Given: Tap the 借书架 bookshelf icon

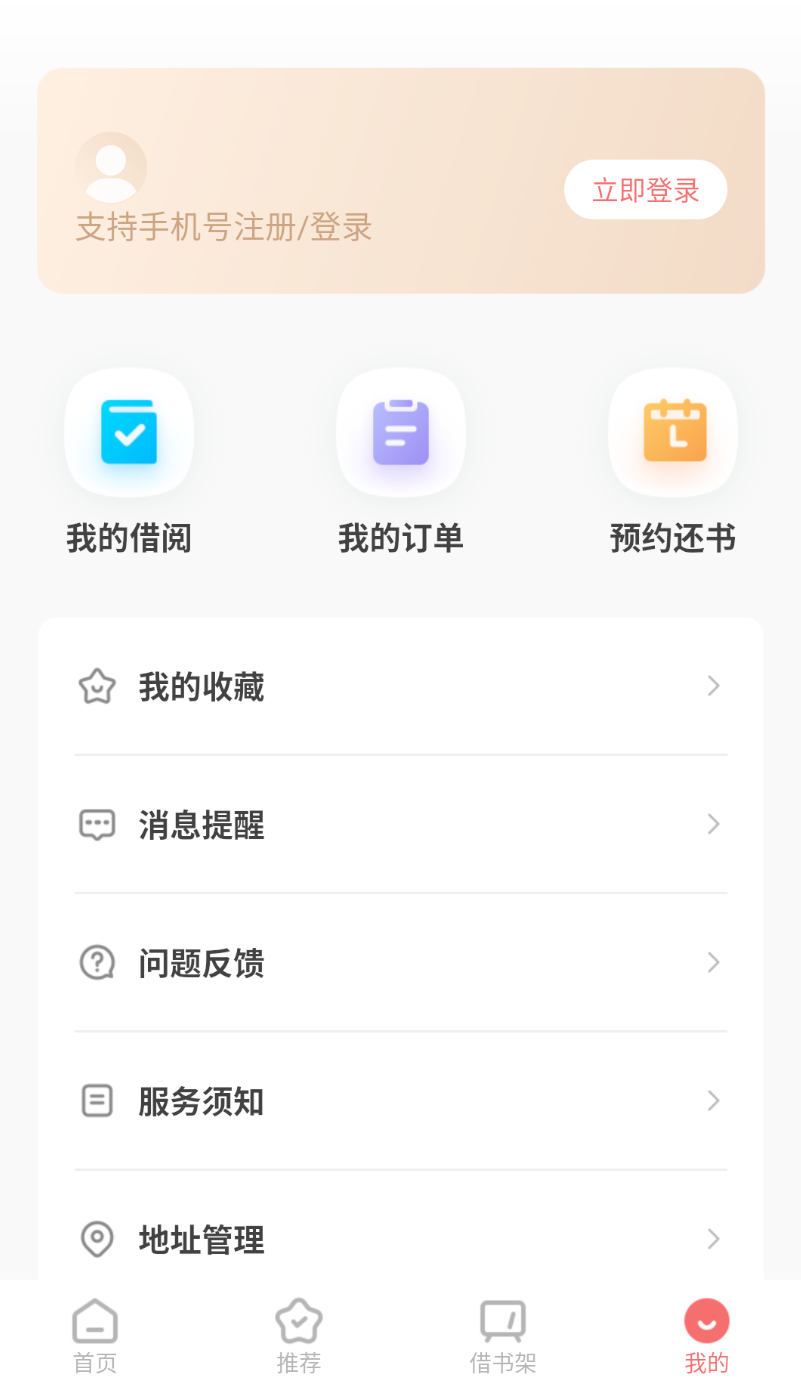Looking at the screenshot, I should 502,1320.
